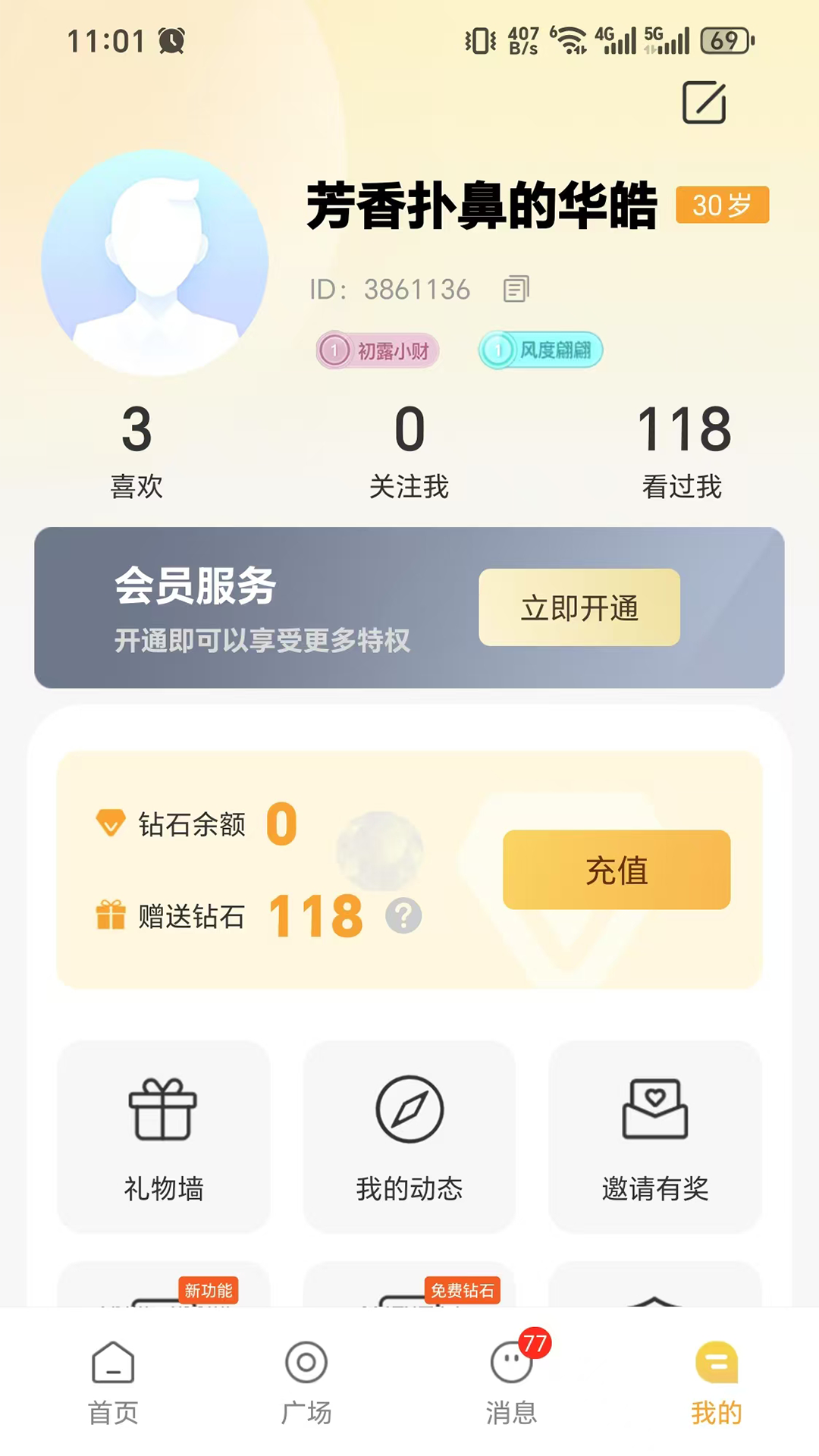
Task: Open 看过我 visitors detail
Action: (x=682, y=451)
